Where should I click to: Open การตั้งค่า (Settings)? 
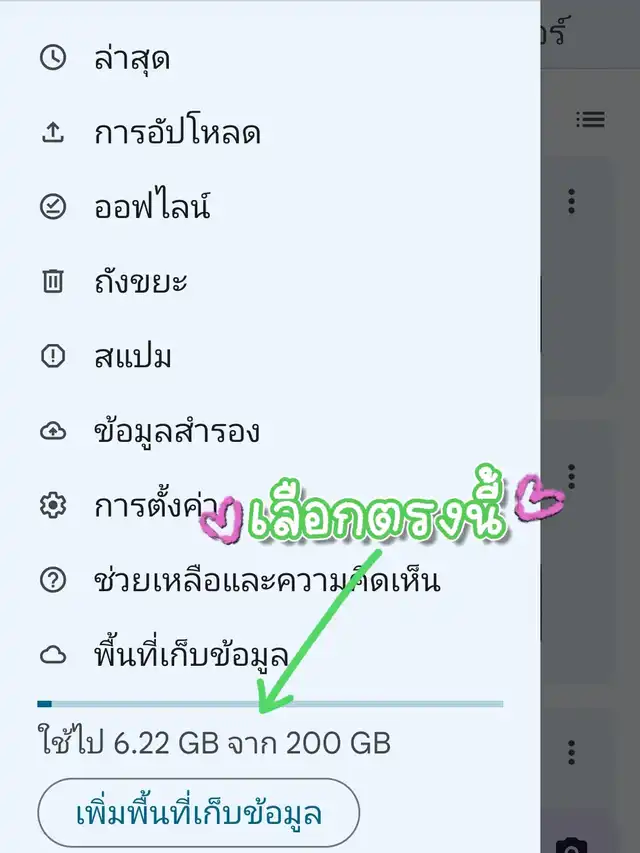[x=150, y=506]
